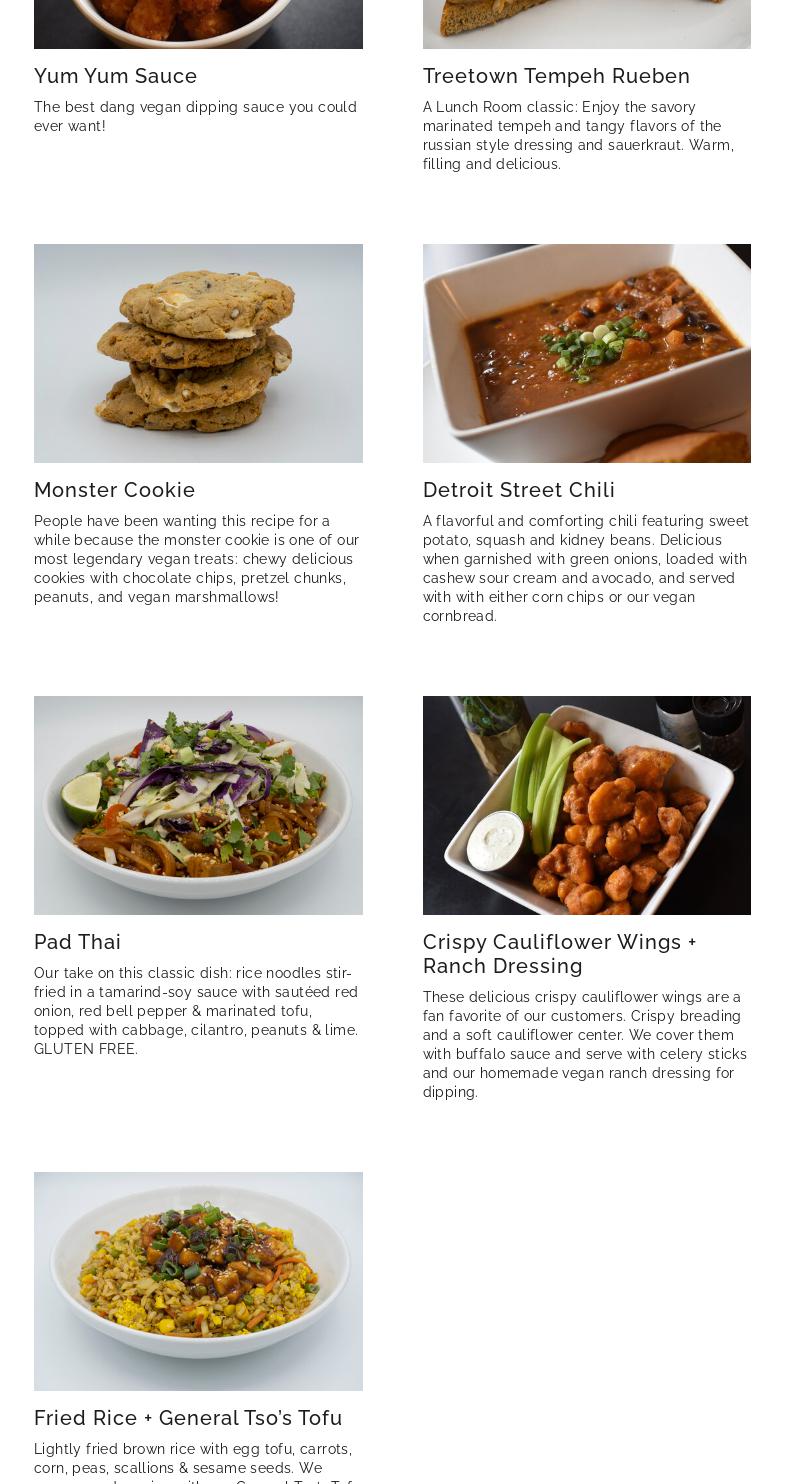Tap Fried Rice + General Tso's Tofu title
This screenshot has width=785, height=1484.
coord(188,1418)
